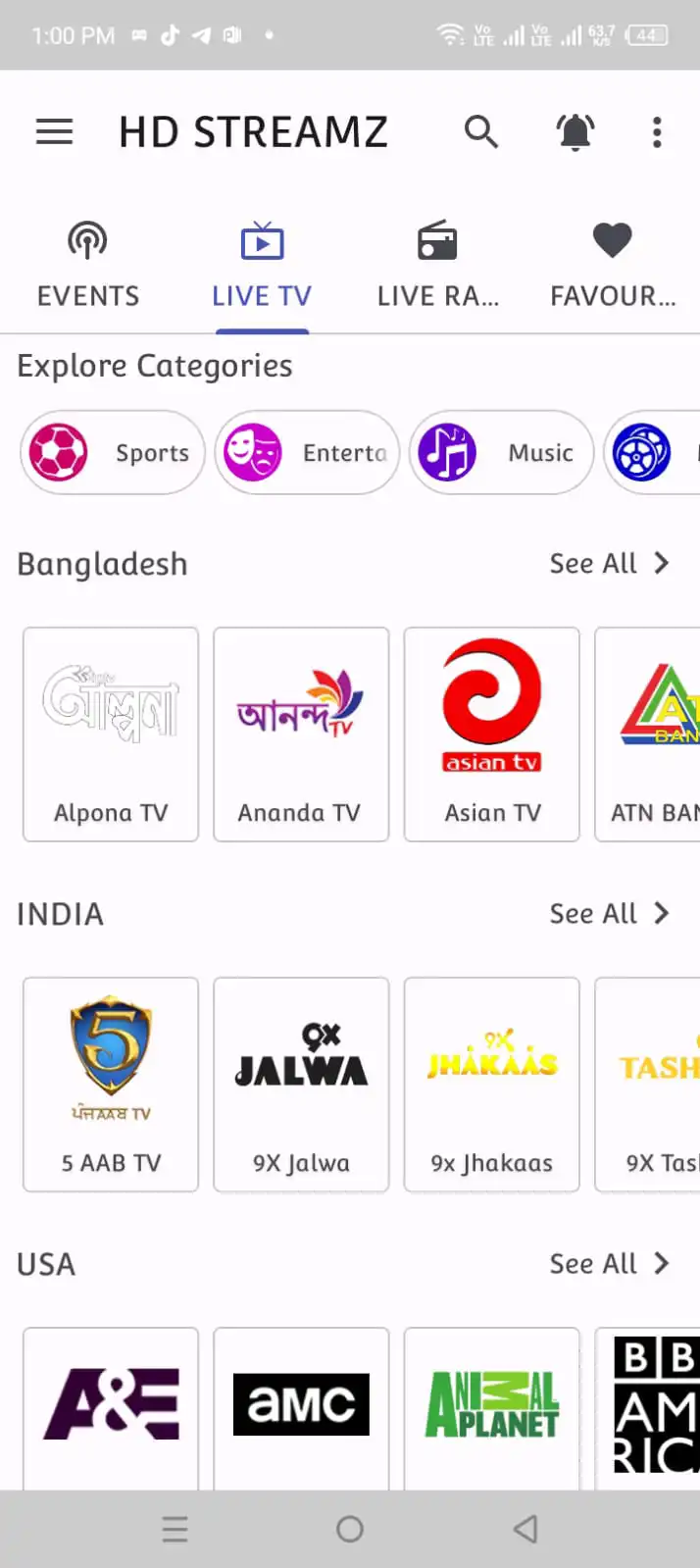The height and width of the screenshot is (1568, 700).
Task: Open the hamburger drawer menu
Action: pos(55,131)
